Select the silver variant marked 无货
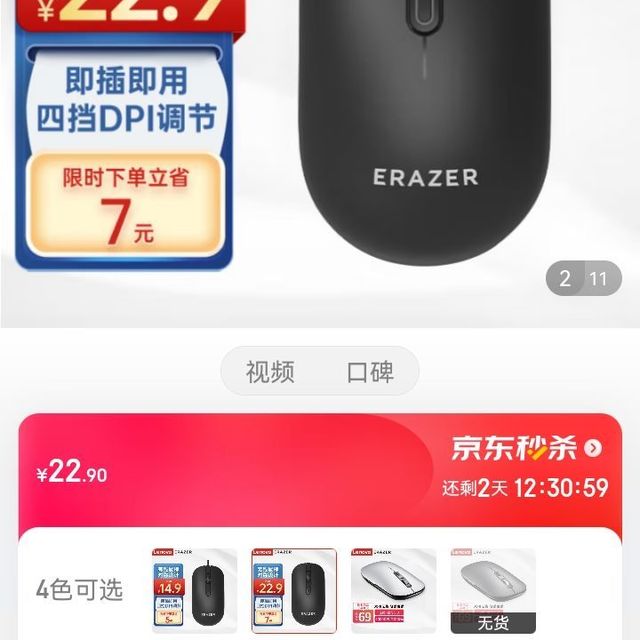 click(492, 590)
